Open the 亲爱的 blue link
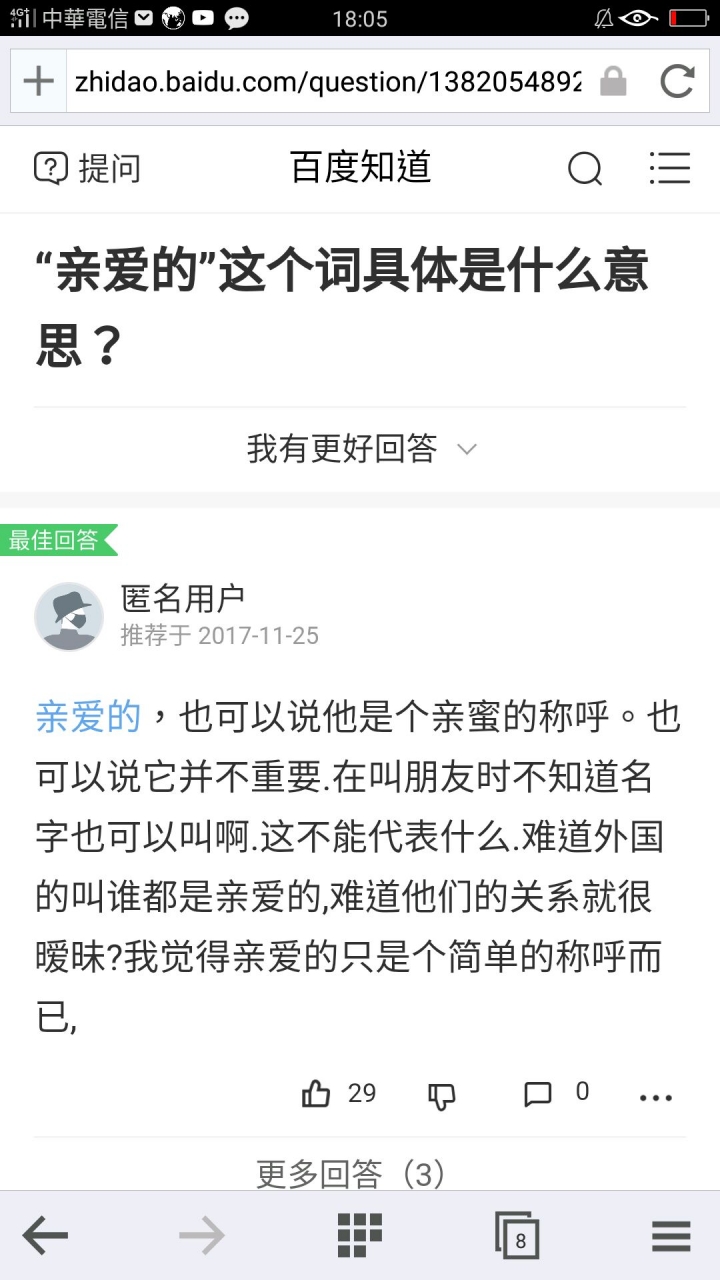Image resolution: width=720 pixels, height=1280 pixels. (88, 716)
